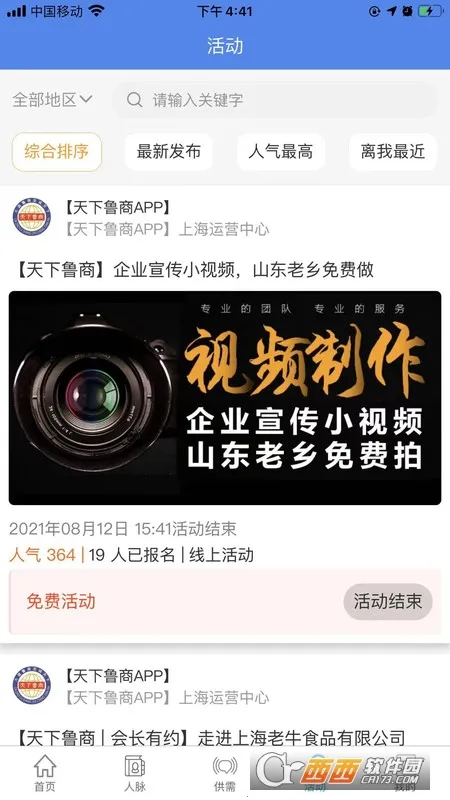Viewport: 450px width, 800px height.
Task: Switch to the 供需 tab
Action: click(x=225, y=773)
